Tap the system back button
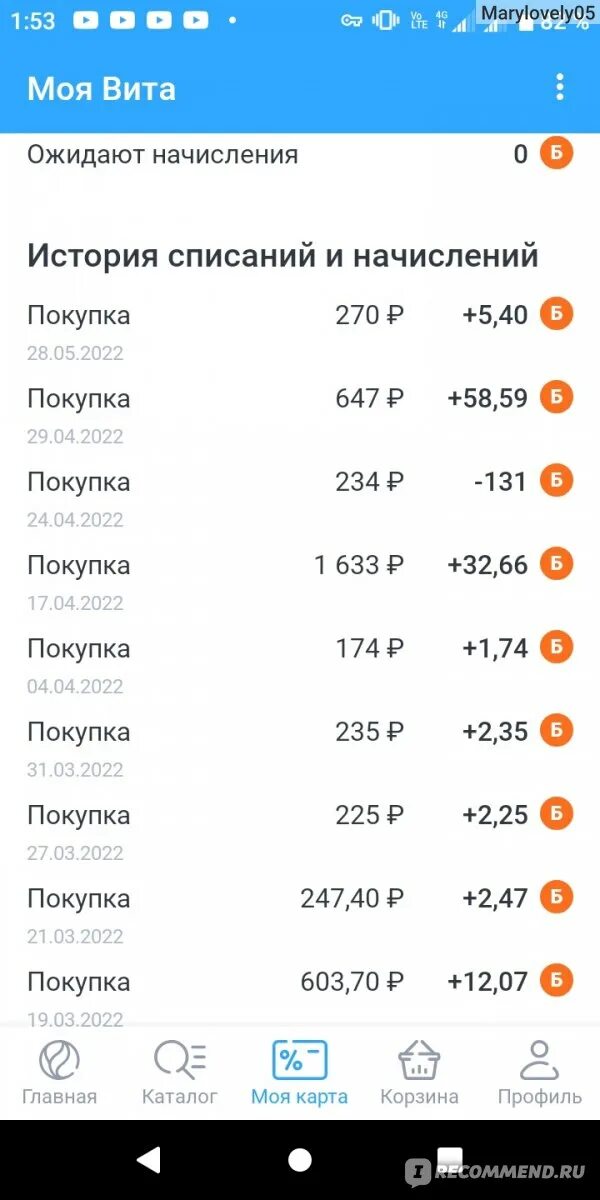 coord(149,1159)
